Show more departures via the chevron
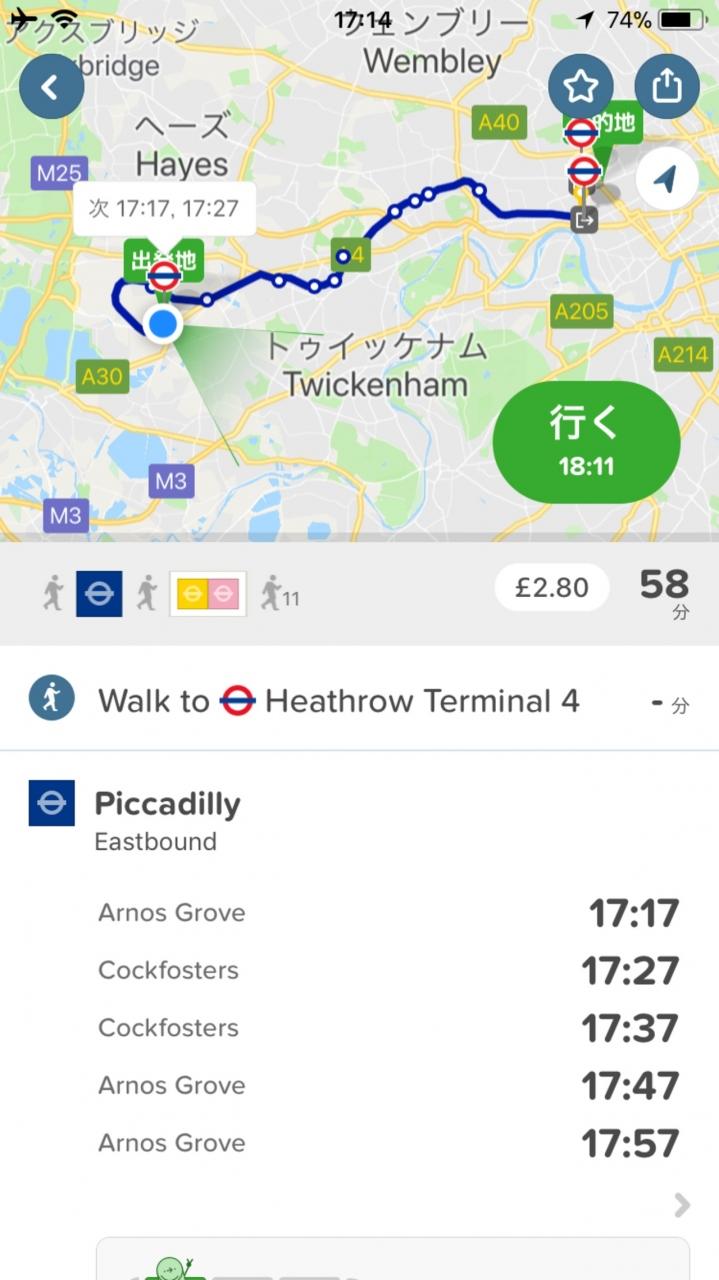This screenshot has height=1280, width=719. tap(682, 1205)
